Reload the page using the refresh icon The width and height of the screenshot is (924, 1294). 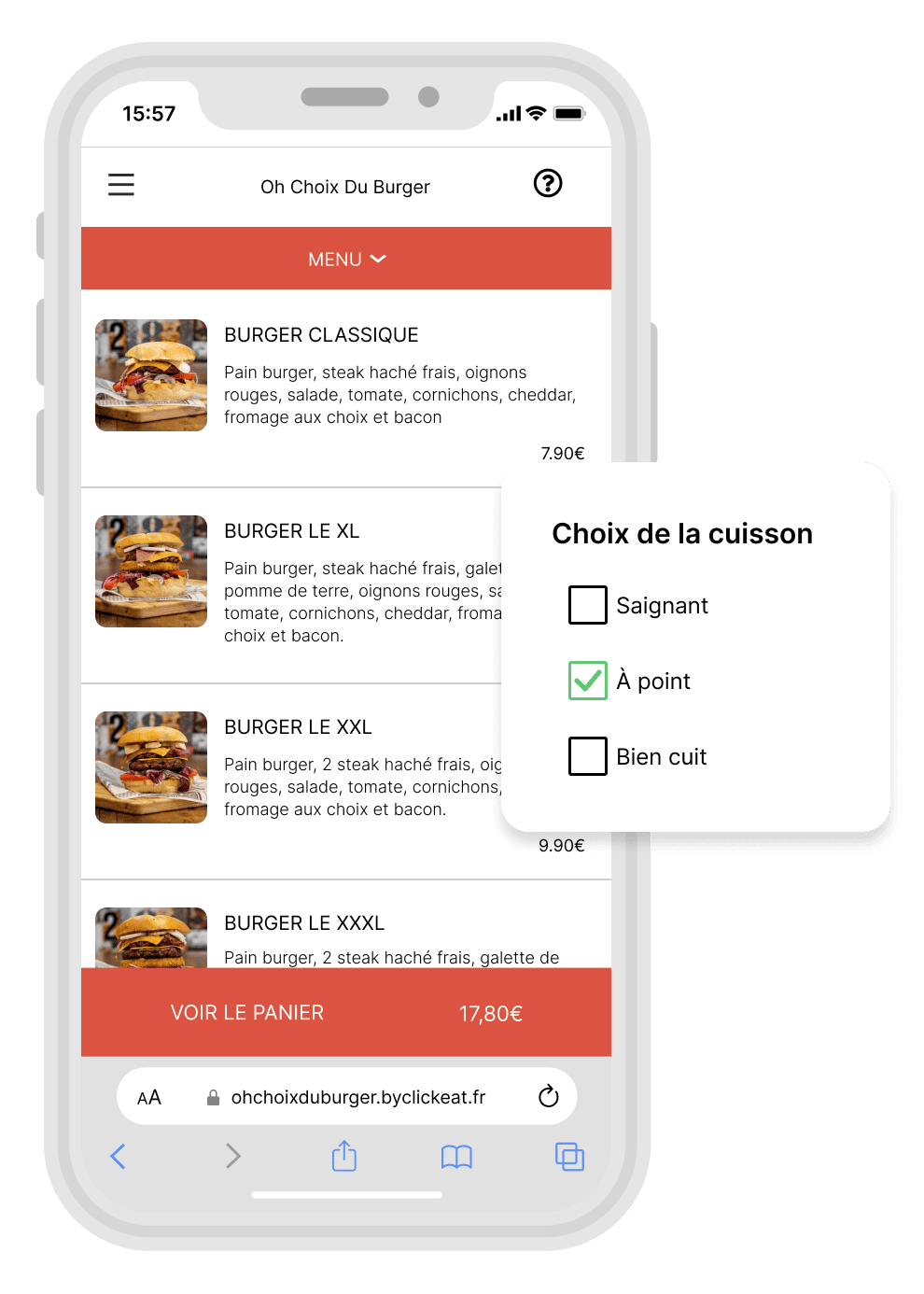tap(548, 1097)
